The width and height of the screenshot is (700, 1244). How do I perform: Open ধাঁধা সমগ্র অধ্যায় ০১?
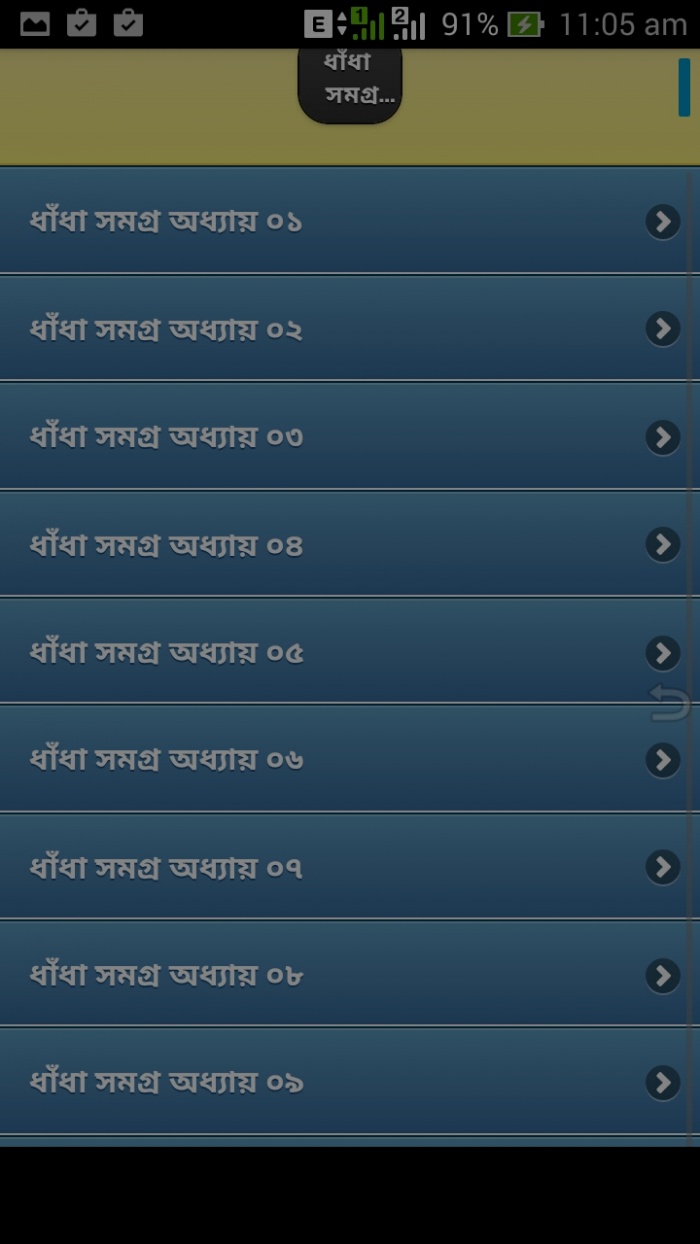point(340,221)
